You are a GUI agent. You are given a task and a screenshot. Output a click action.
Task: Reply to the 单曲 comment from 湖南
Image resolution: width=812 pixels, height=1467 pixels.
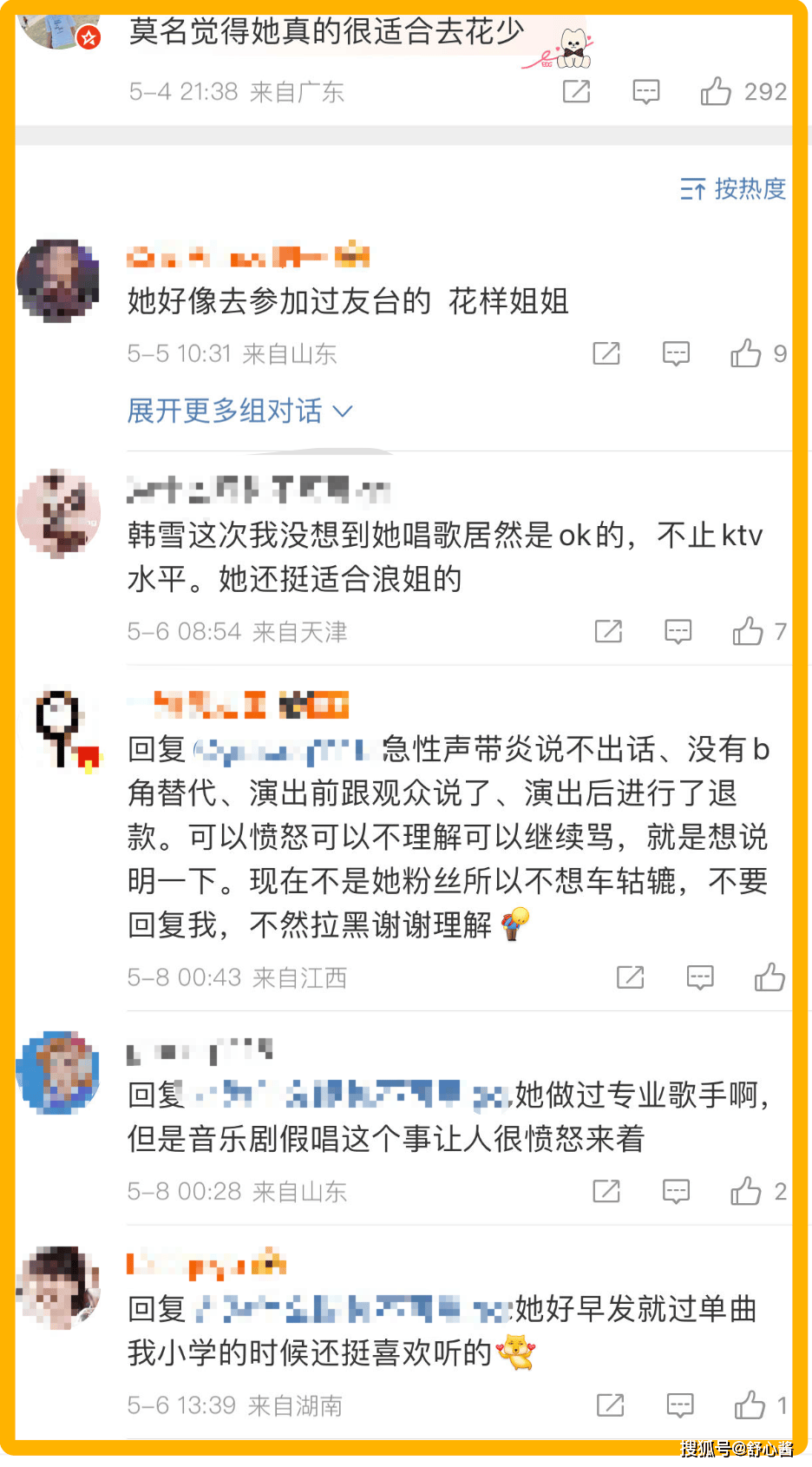pyautogui.click(x=679, y=1405)
